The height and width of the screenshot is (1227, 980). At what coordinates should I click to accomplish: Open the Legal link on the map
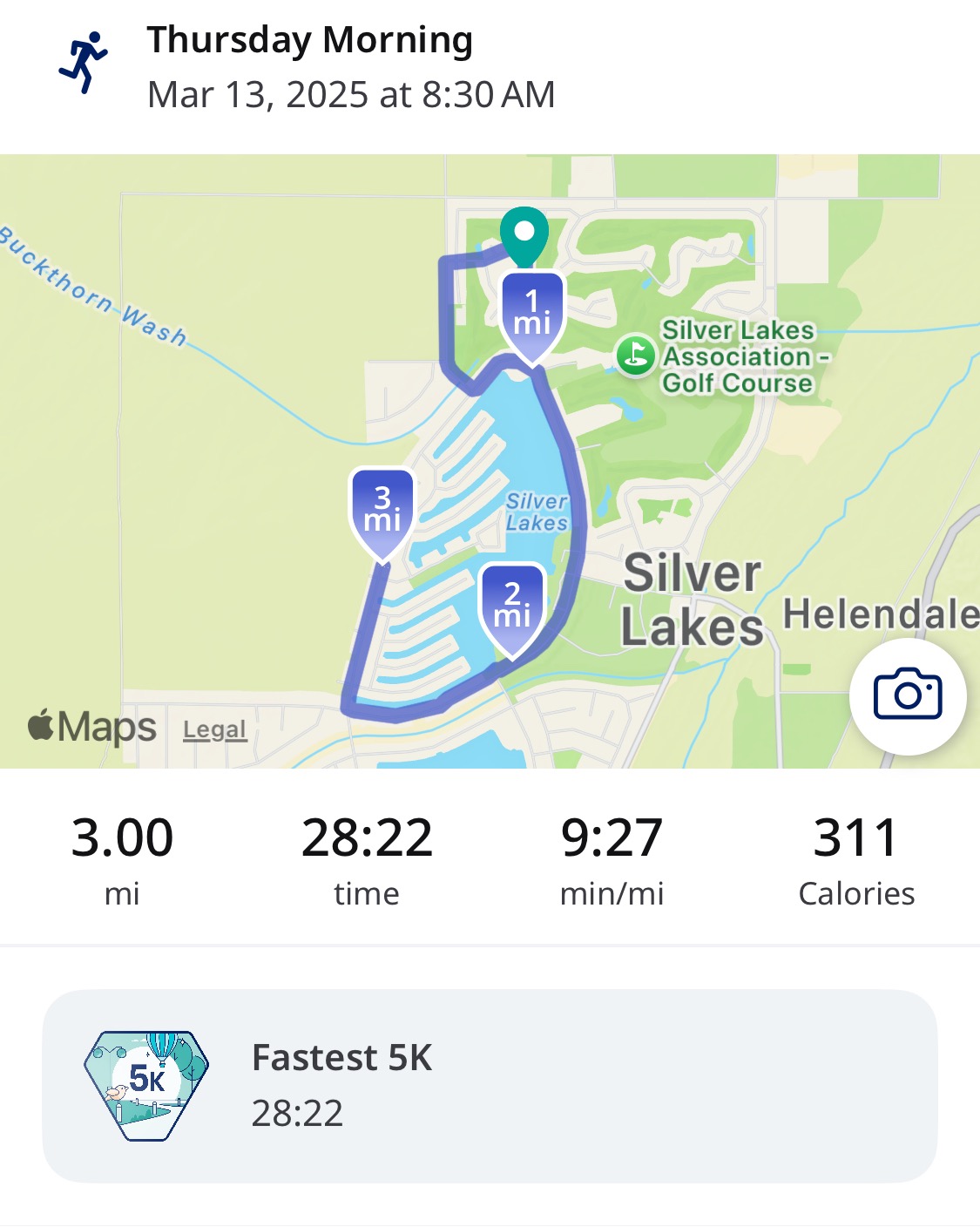point(214,729)
